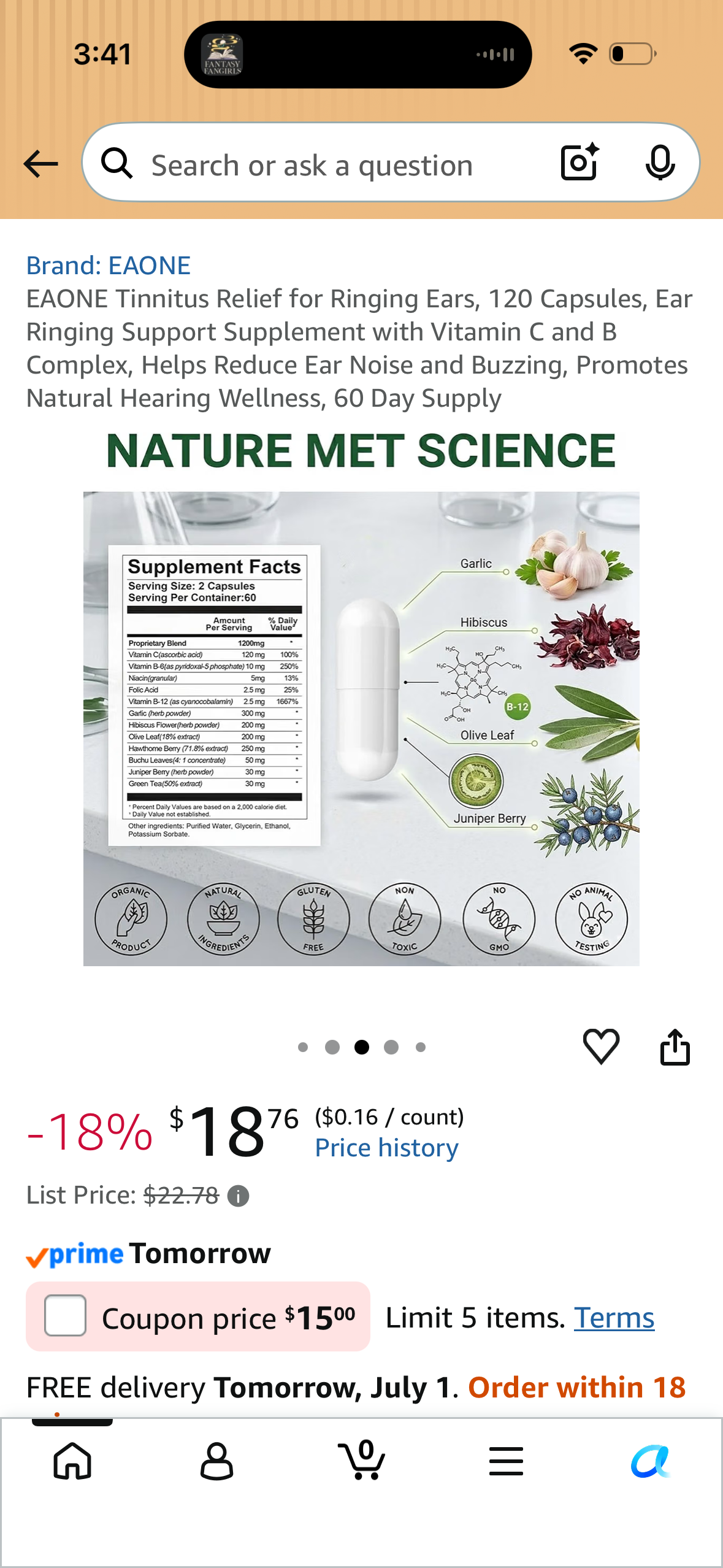Share this product
The image size is (723, 1568).
(x=675, y=1047)
